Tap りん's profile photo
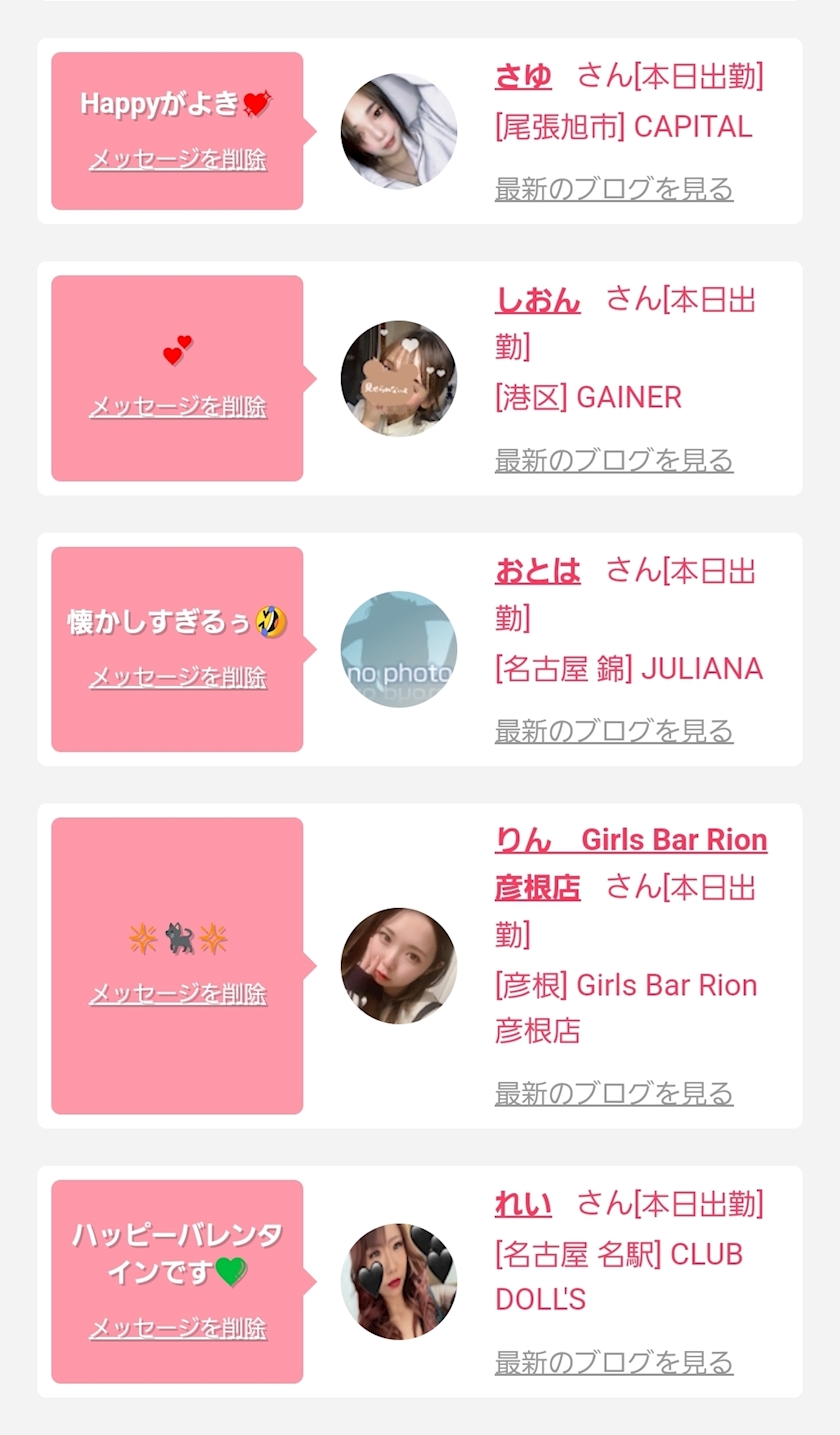The height and width of the screenshot is (1435, 840). (x=399, y=966)
